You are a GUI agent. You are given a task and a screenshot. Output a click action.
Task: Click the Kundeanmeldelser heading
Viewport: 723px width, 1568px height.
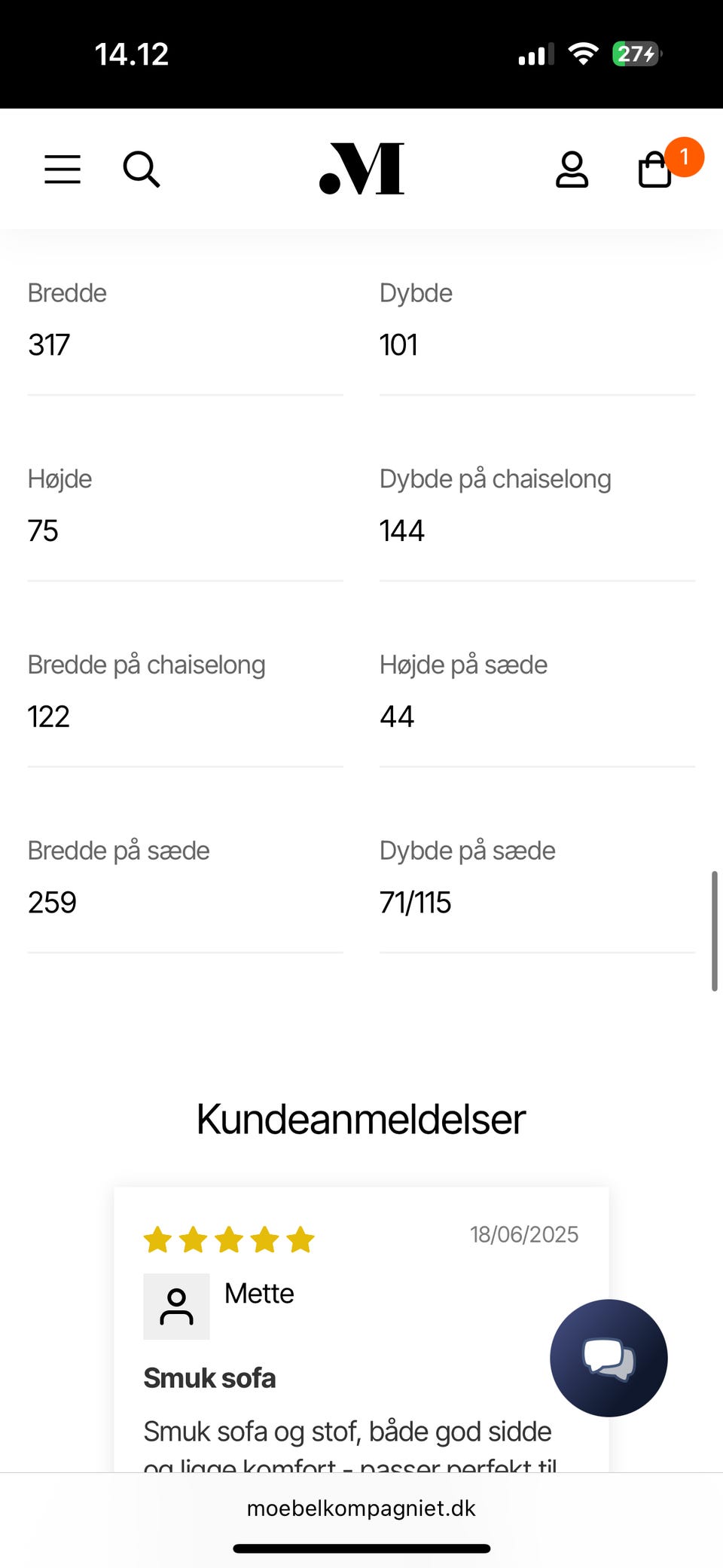pyautogui.click(x=361, y=1119)
